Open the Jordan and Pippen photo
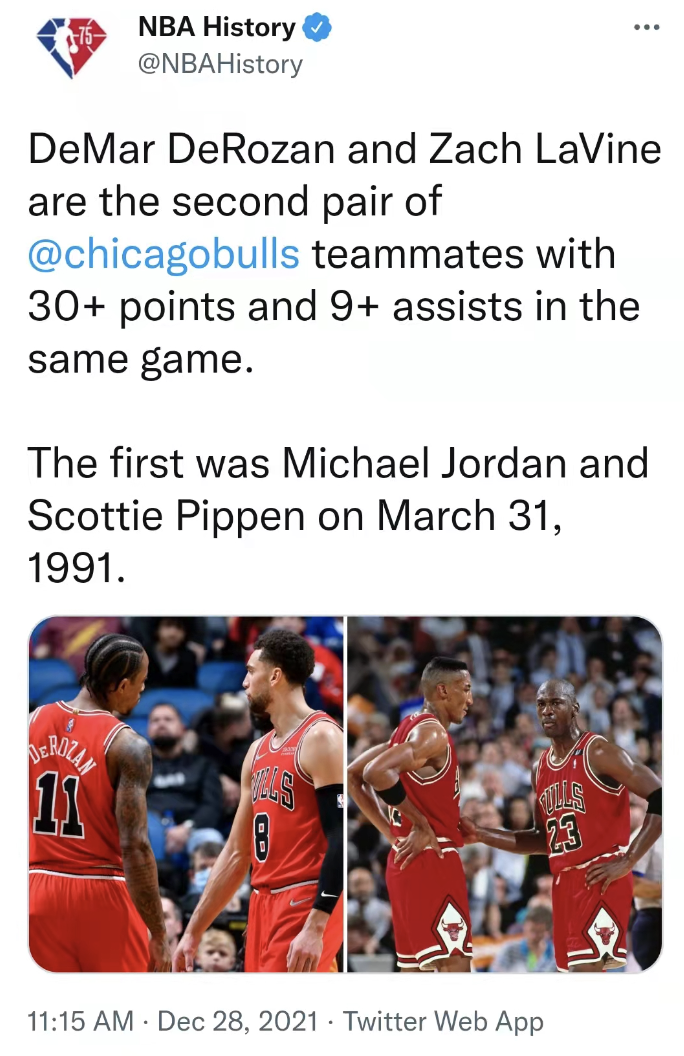This screenshot has height=1056, width=684. pos(504,794)
